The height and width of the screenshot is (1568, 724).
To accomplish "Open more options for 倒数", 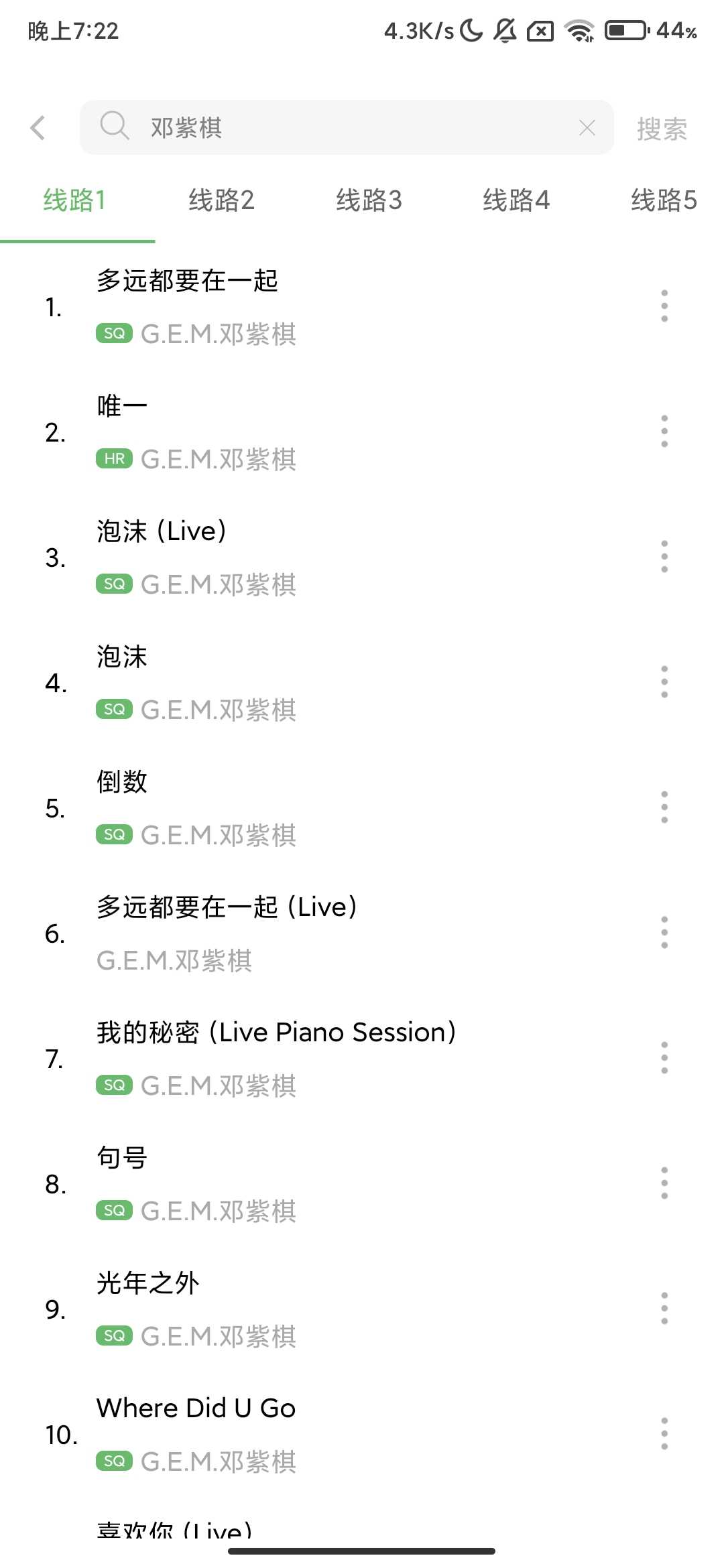I will [x=664, y=807].
